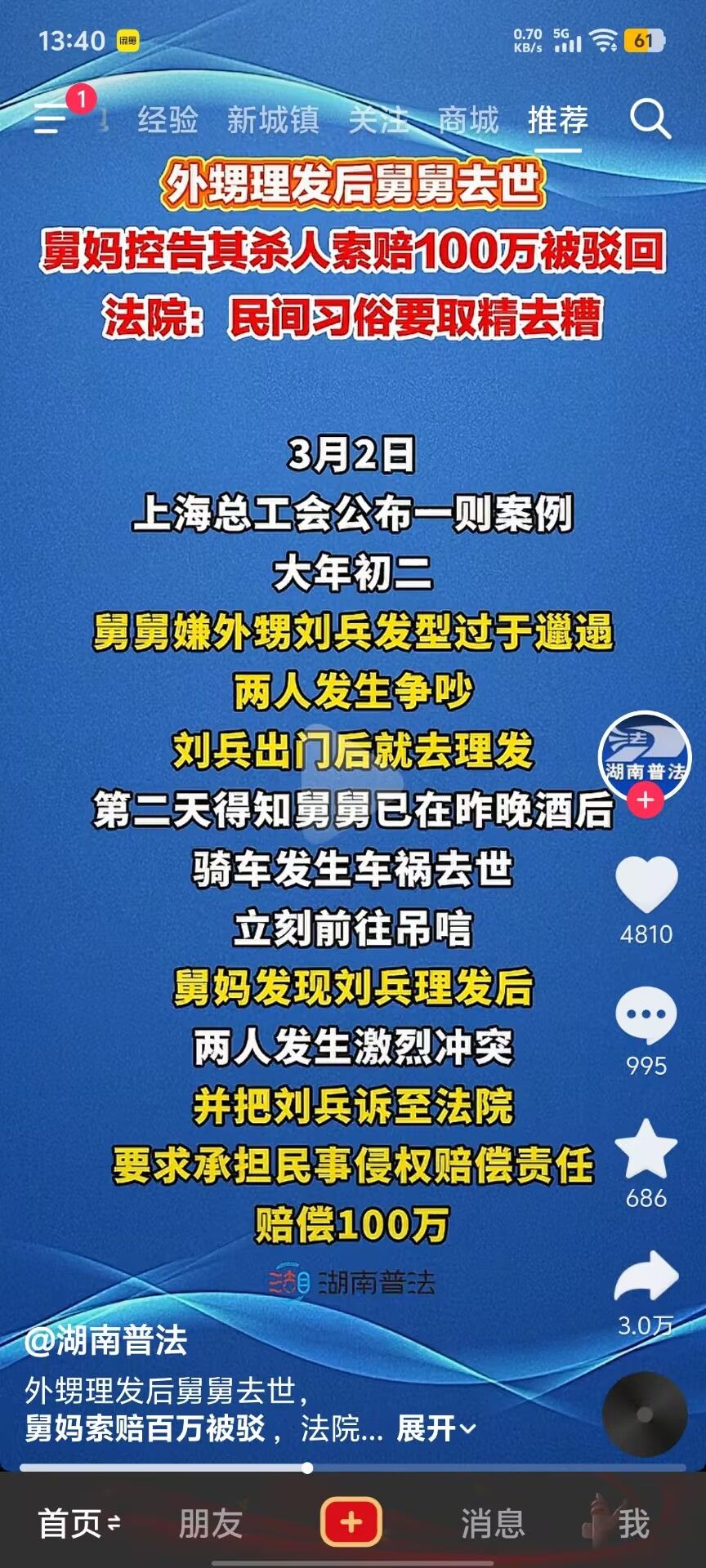Follow 湖南普法 with the red plus
Image resolution: width=706 pixels, height=1568 pixels.
(x=646, y=800)
